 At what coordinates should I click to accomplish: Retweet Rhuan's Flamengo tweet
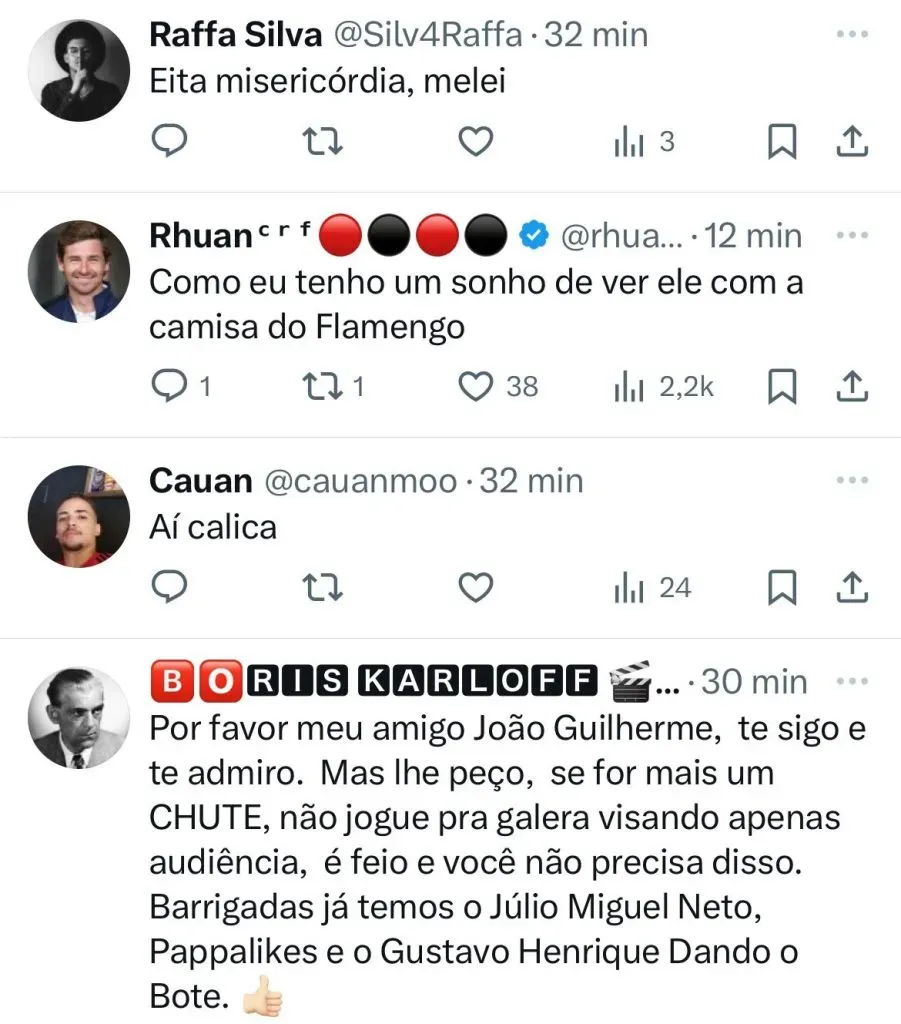pyautogui.click(x=322, y=387)
